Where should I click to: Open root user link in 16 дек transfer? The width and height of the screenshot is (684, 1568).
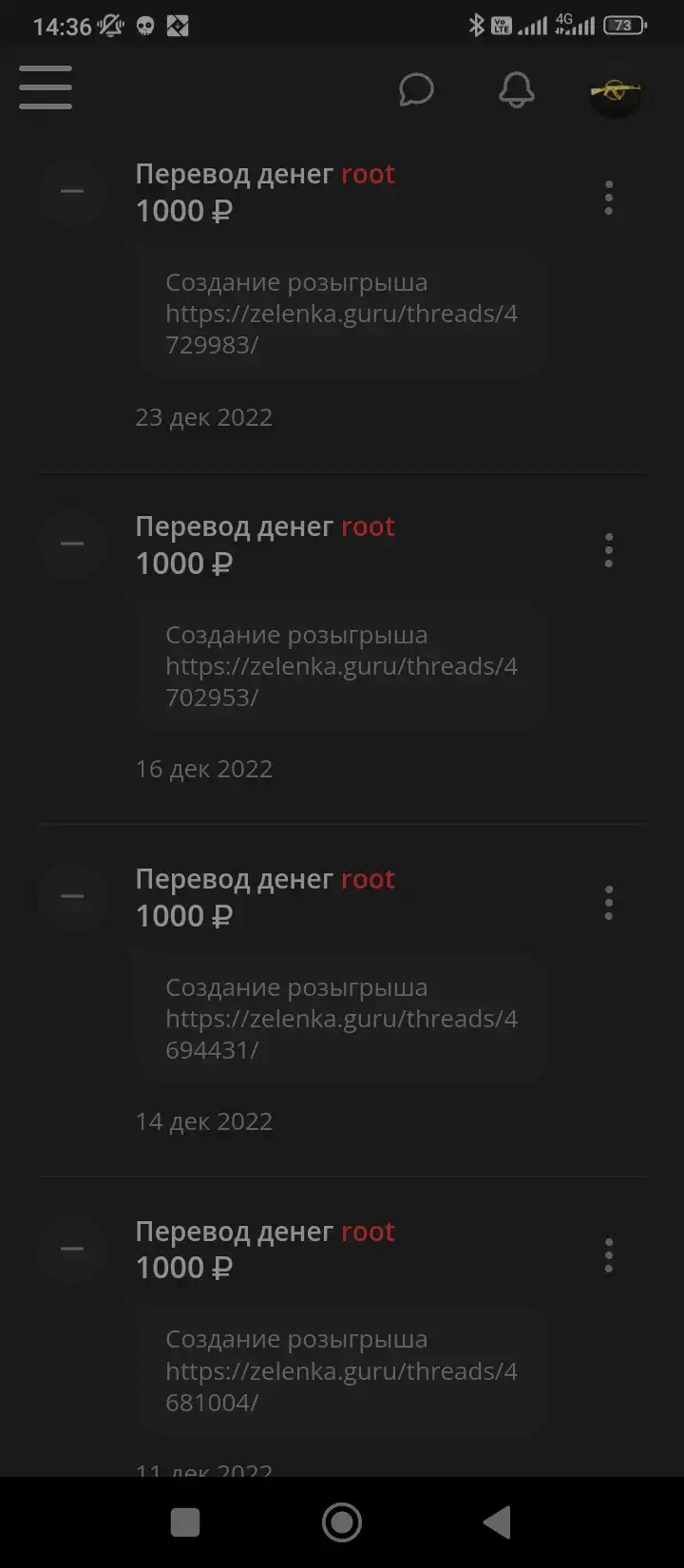click(x=368, y=527)
